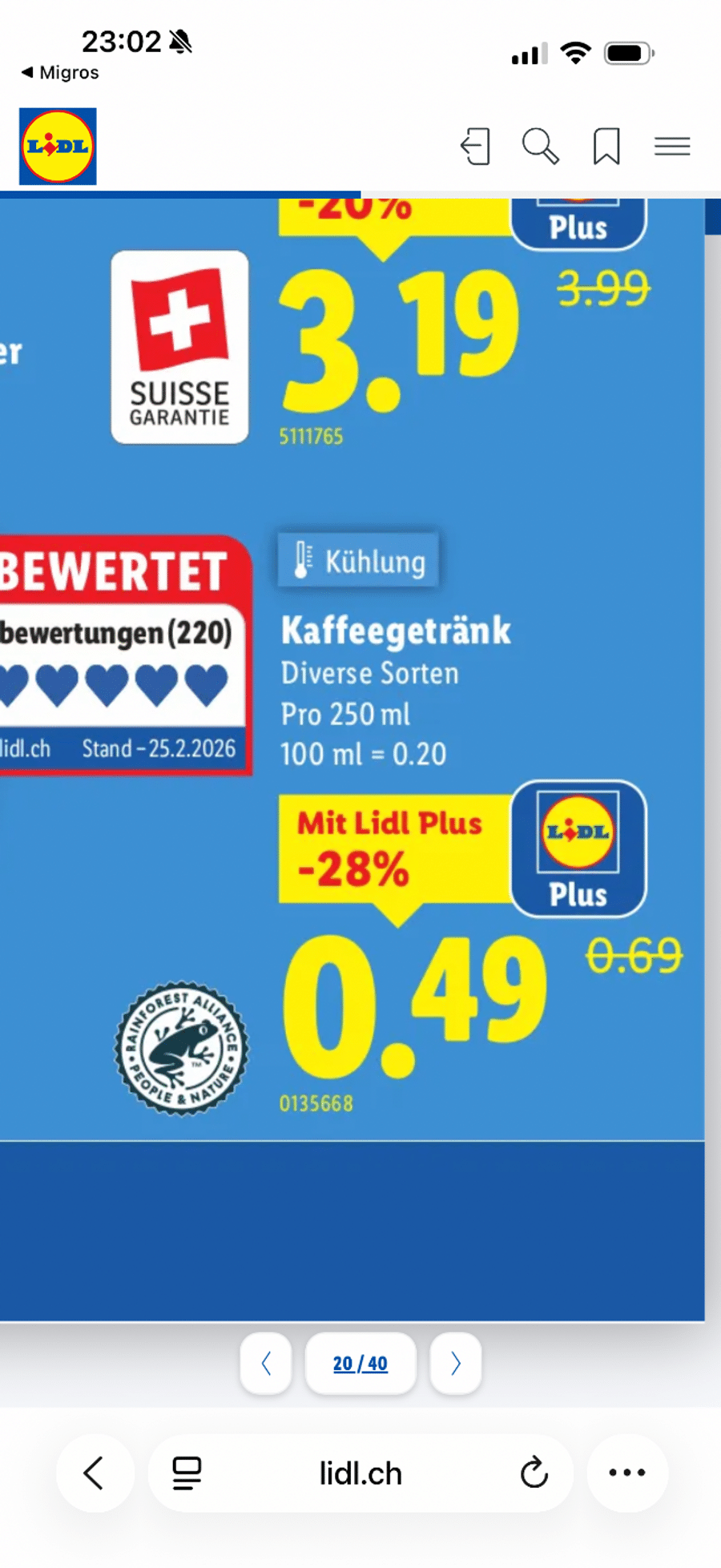Bookmark this flyer page
The height and width of the screenshot is (1568, 721).
606,147
